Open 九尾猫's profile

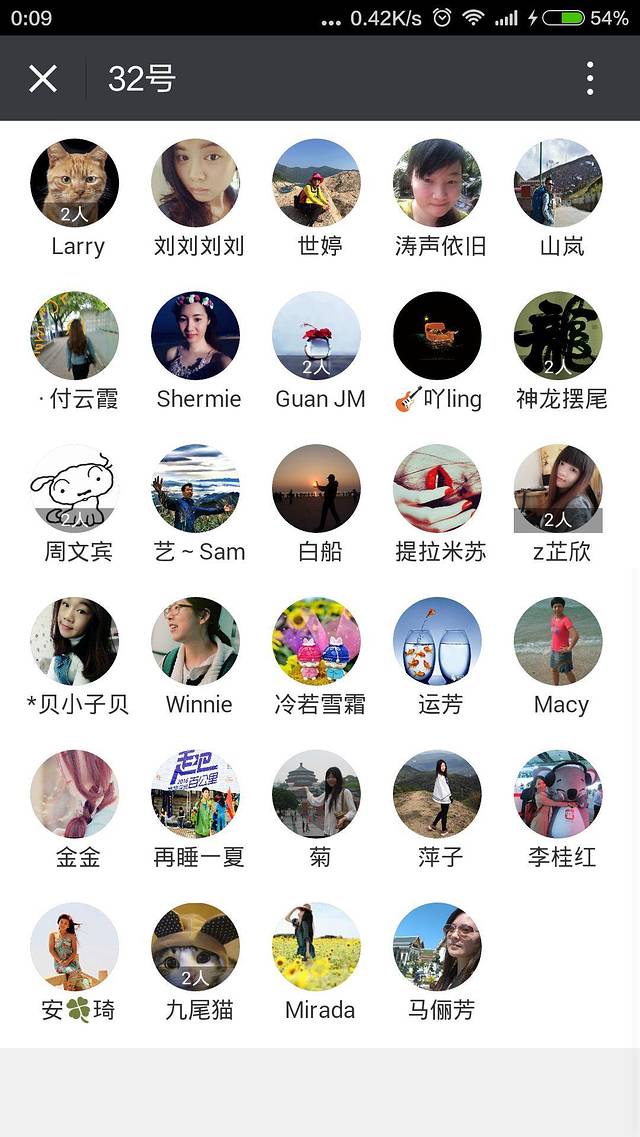(196, 948)
